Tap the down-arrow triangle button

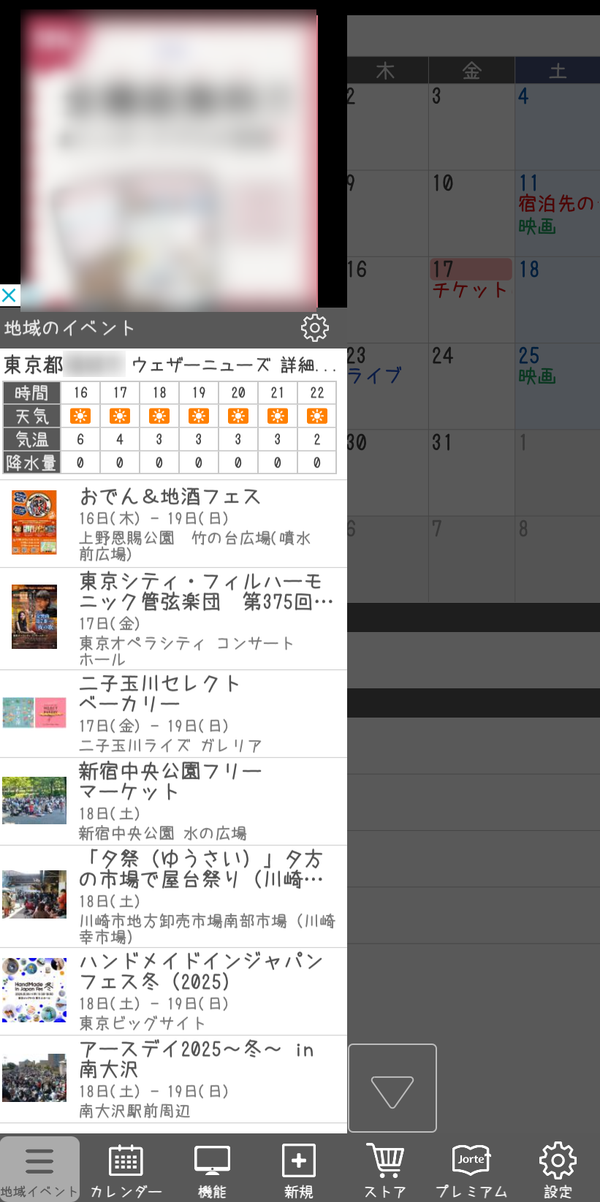[392, 1088]
